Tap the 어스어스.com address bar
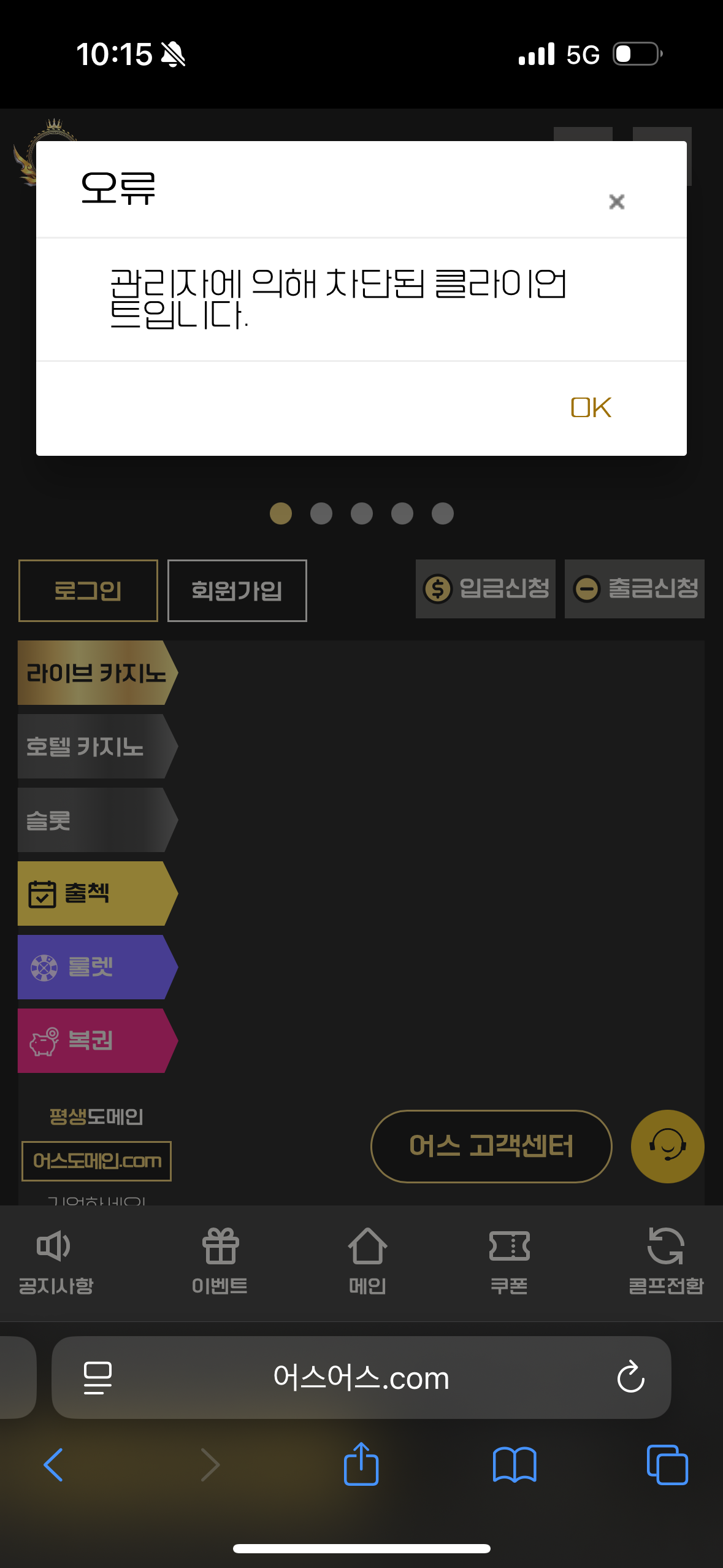723x1568 pixels. [x=361, y=1377]
